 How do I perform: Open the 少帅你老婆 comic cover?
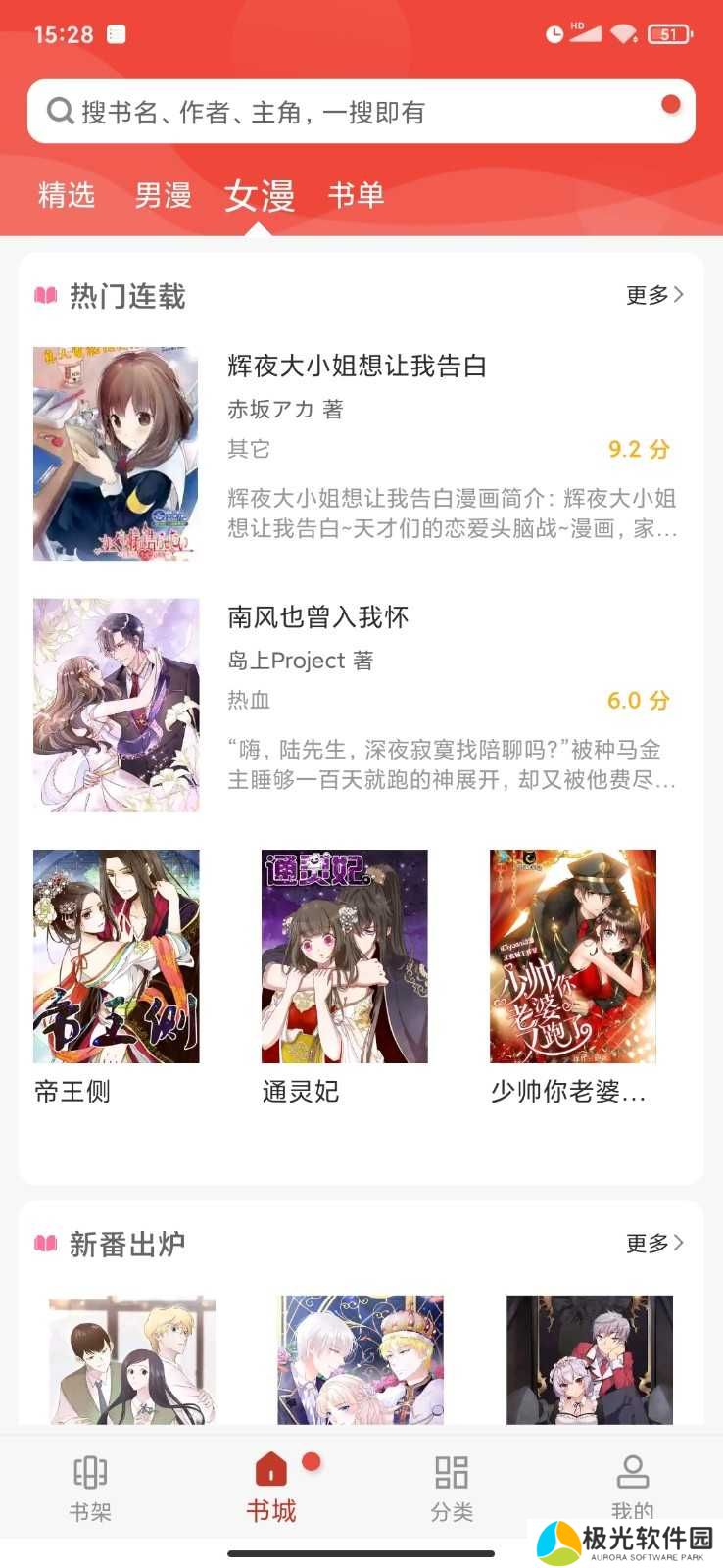(572, 955)
